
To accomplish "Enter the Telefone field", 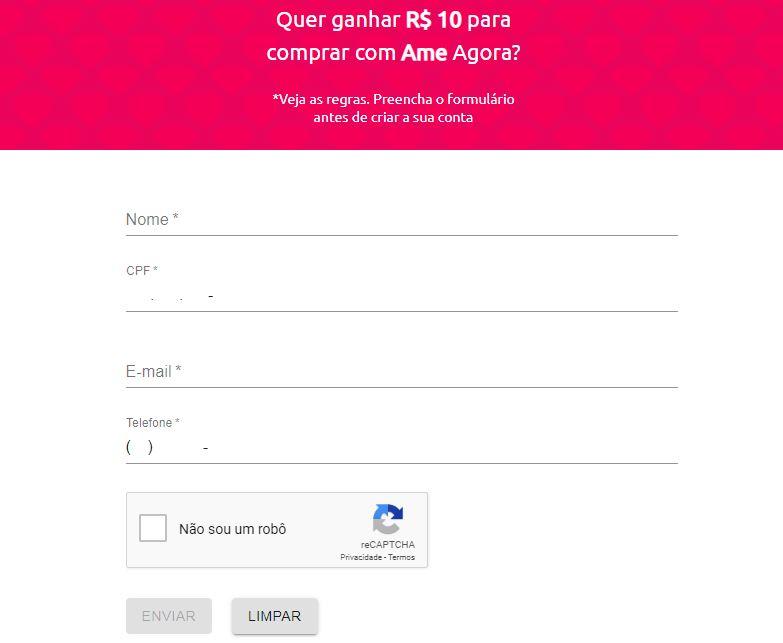I will point(400,448).
